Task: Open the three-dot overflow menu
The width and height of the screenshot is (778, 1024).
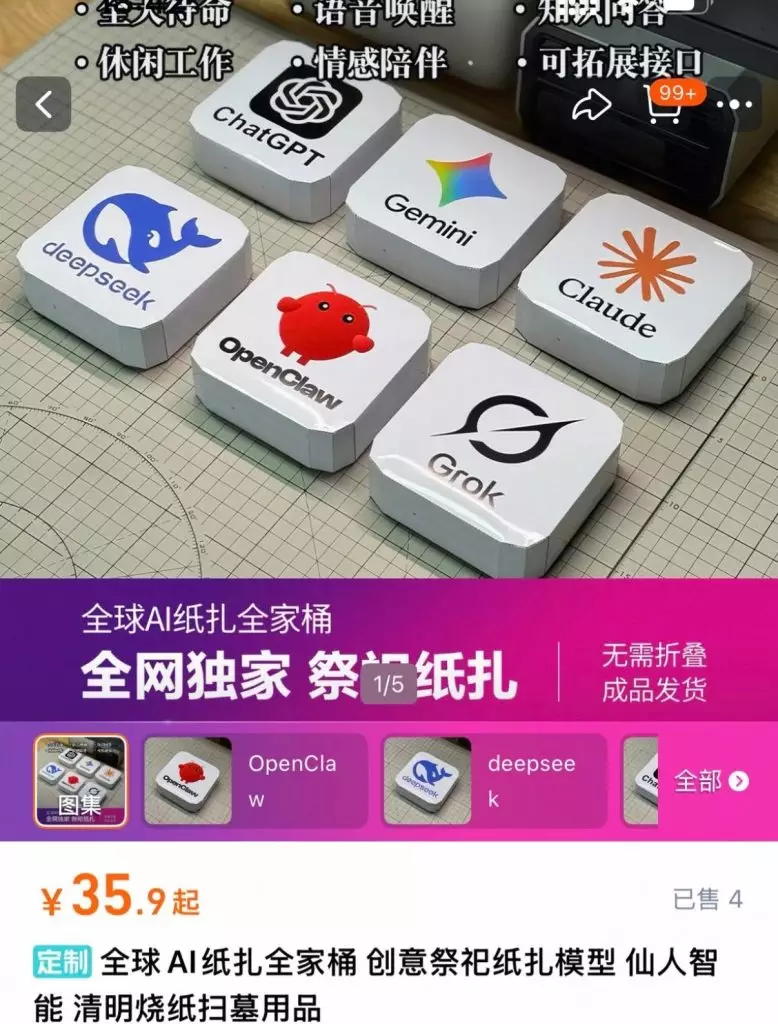Action: (741, 105)
